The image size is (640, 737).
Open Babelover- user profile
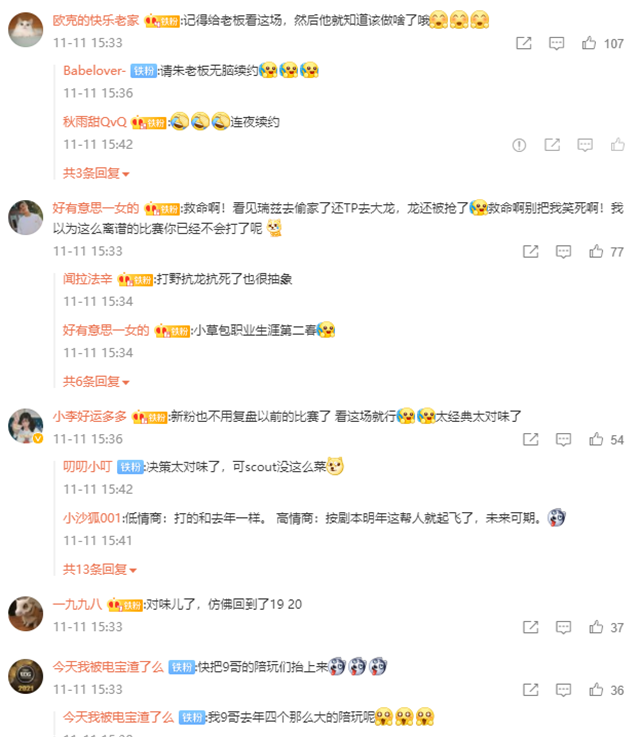tap(94, 70)
